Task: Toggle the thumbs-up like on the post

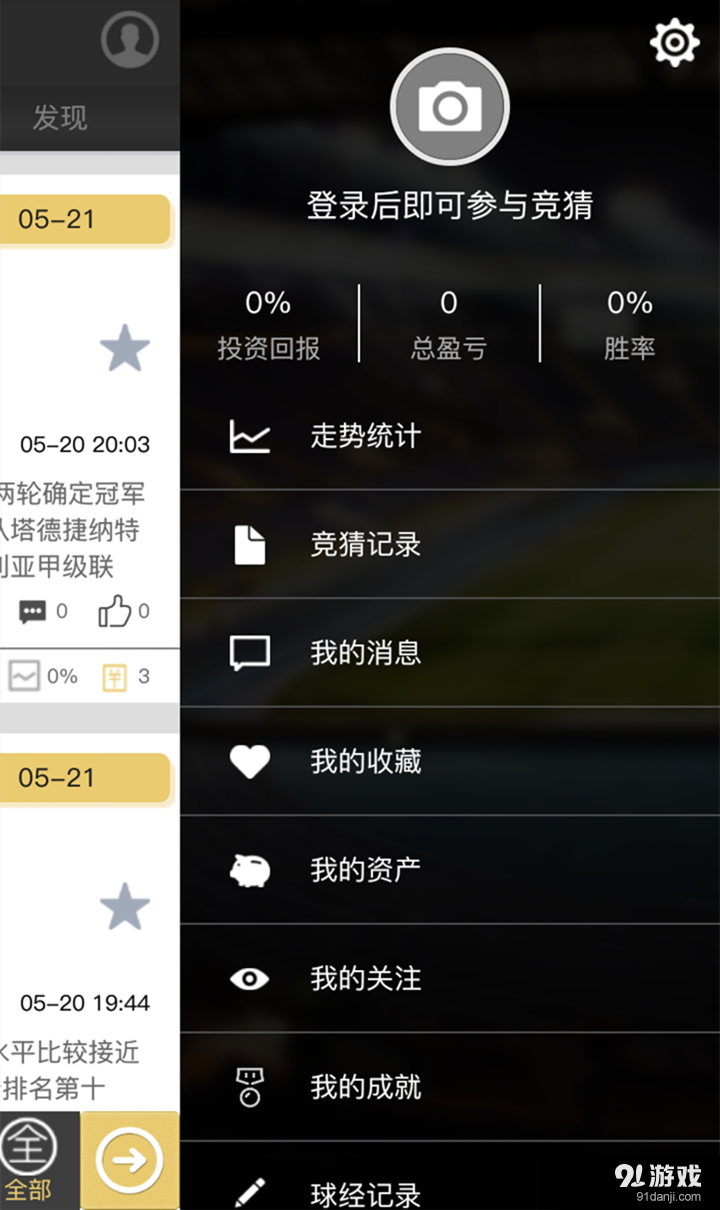Action: pyautogui.click(x=113, y=611)
